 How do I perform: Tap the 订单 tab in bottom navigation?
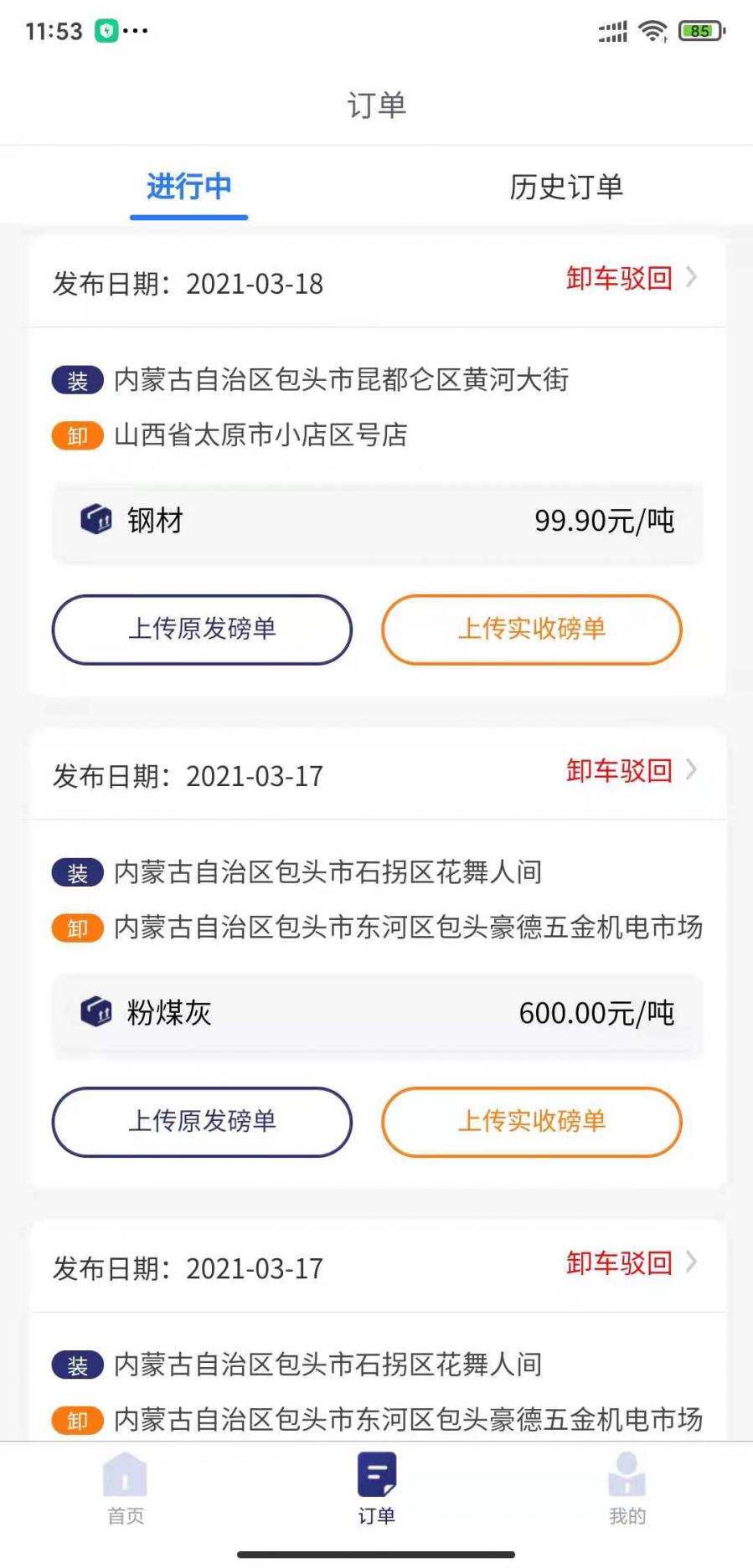377,1489
